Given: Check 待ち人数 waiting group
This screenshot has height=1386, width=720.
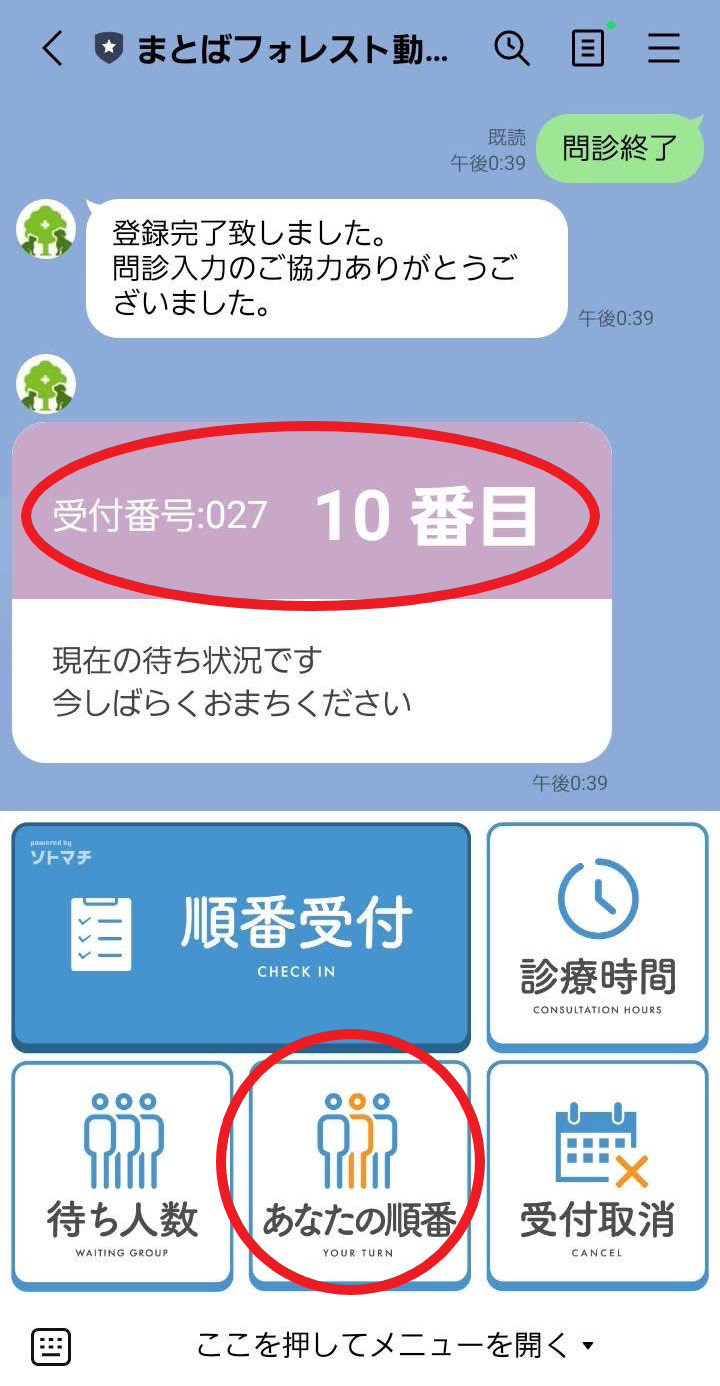Looking at the screenshot, I should (122, 1174).
